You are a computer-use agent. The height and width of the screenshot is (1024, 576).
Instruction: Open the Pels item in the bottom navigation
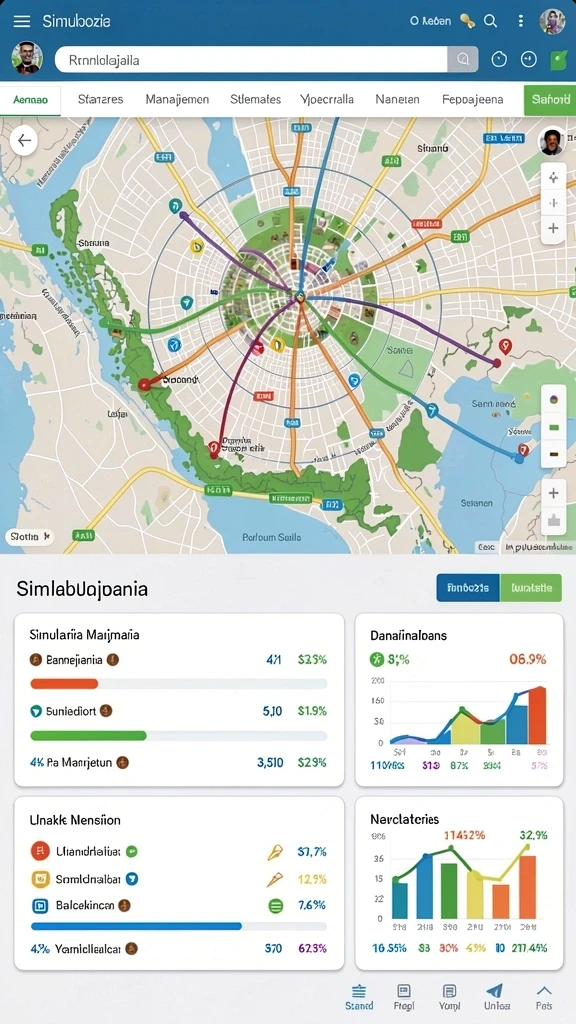pos(543,997)
